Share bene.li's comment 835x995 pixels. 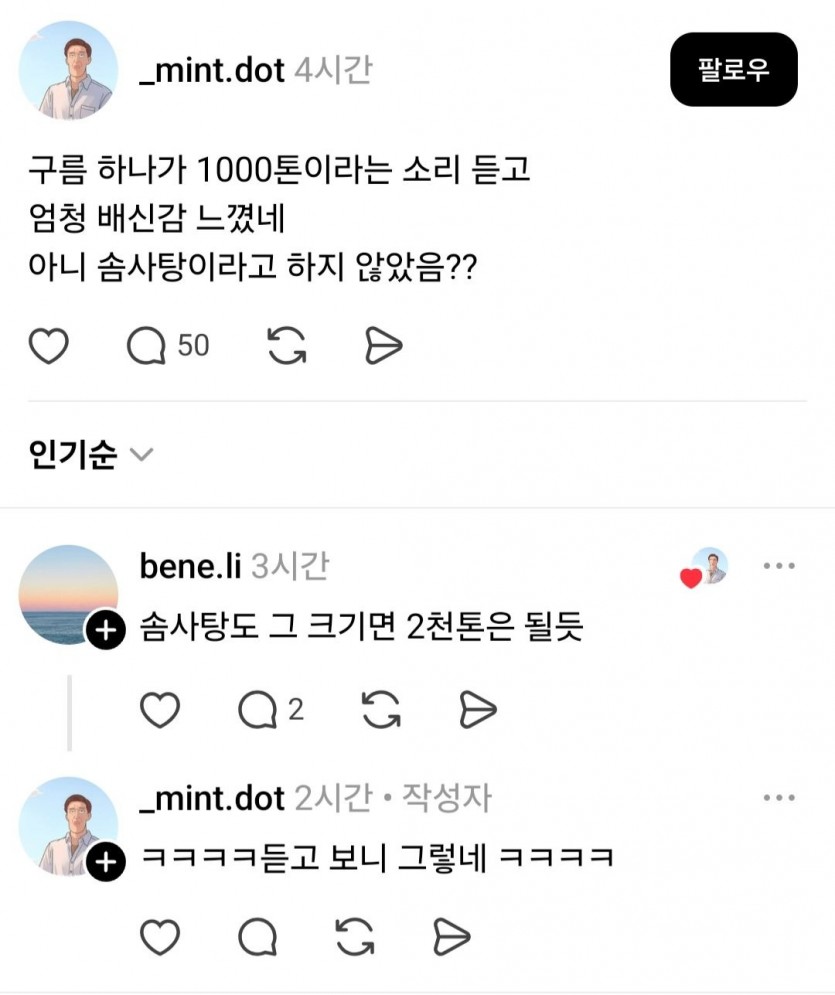[477, 710]
